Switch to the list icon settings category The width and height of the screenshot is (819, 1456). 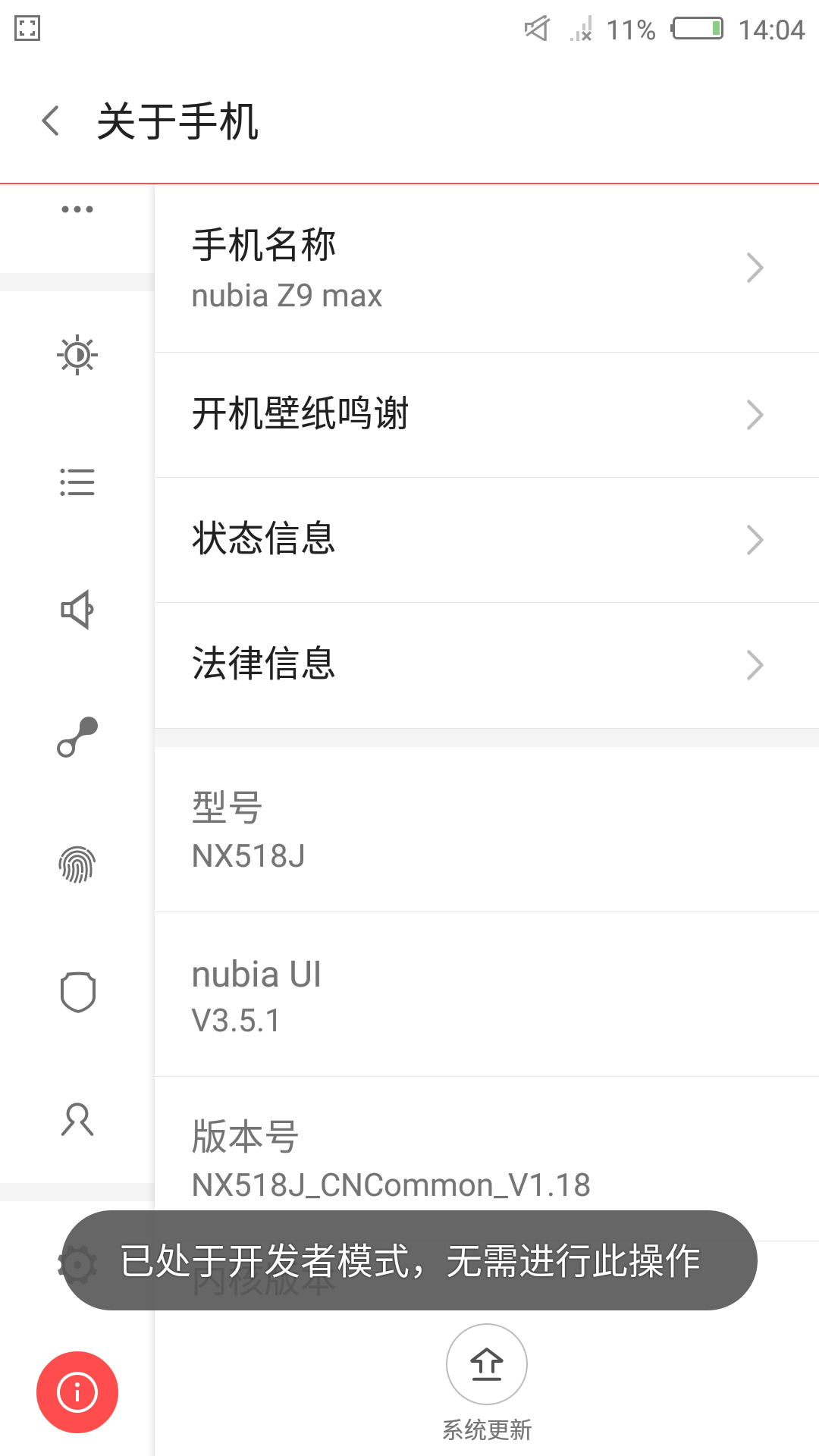click(77, 482)
